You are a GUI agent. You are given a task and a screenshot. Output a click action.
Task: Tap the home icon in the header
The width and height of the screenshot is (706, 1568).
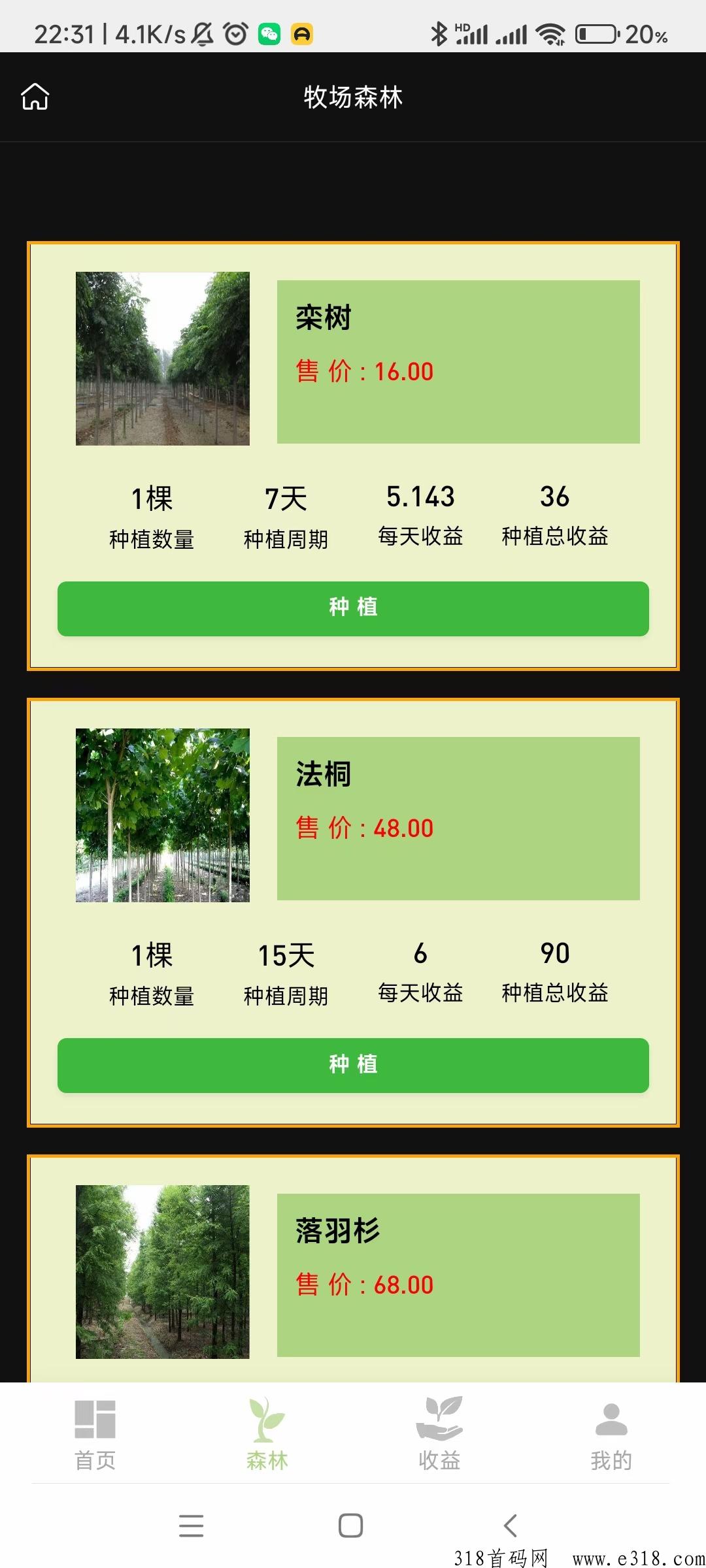[x=35, y=97]
